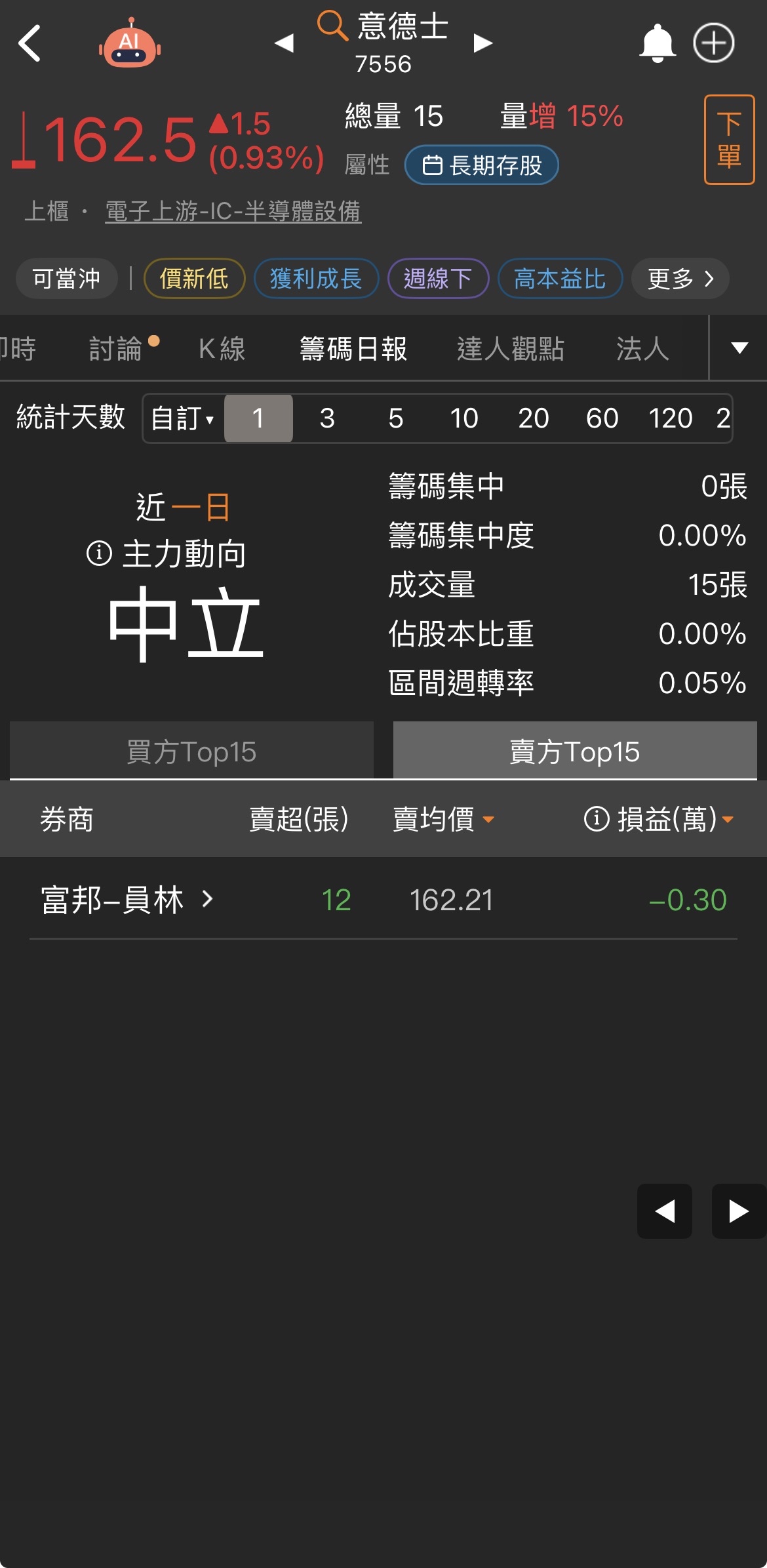
Task: Open the AI robot assistant
Action: coord(130,45)
